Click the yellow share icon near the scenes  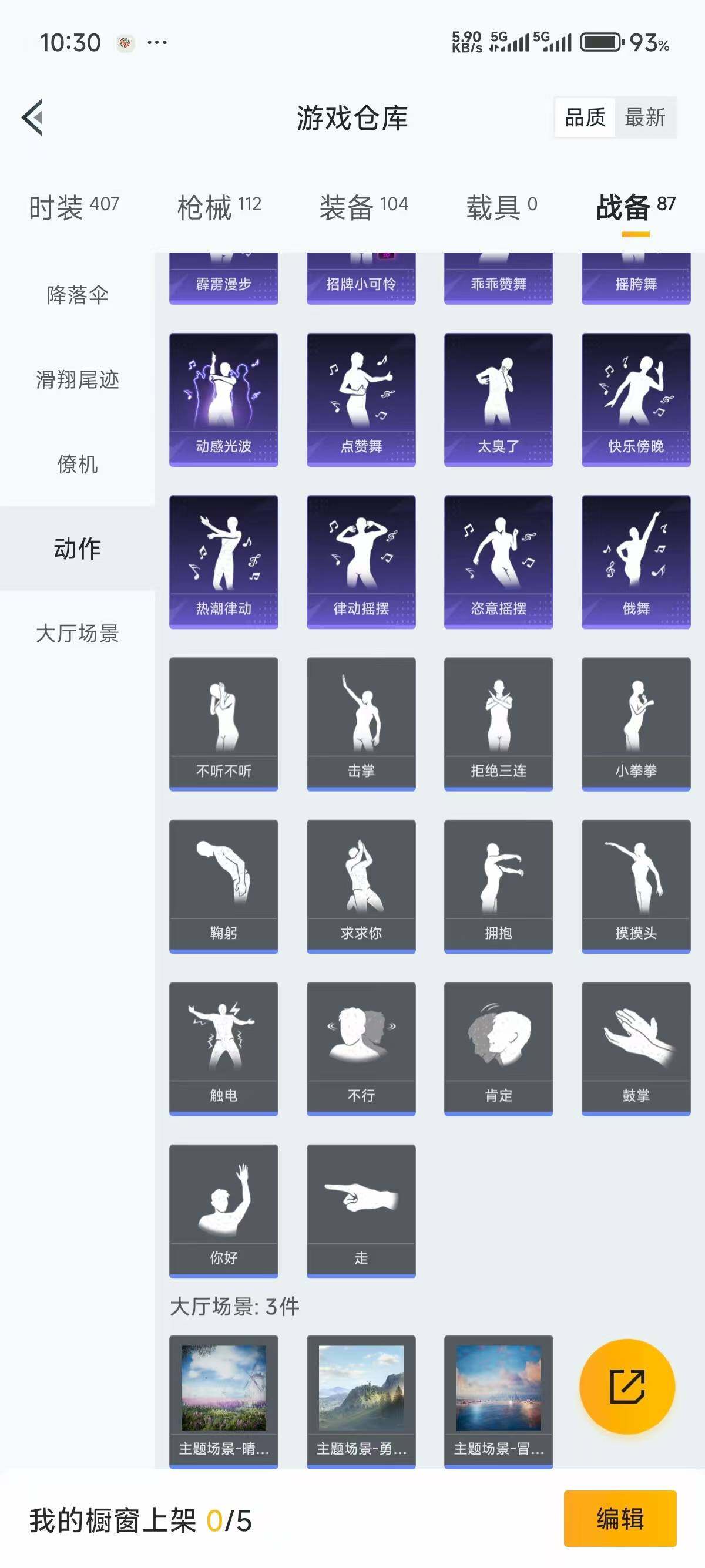tap(628, 1388)
